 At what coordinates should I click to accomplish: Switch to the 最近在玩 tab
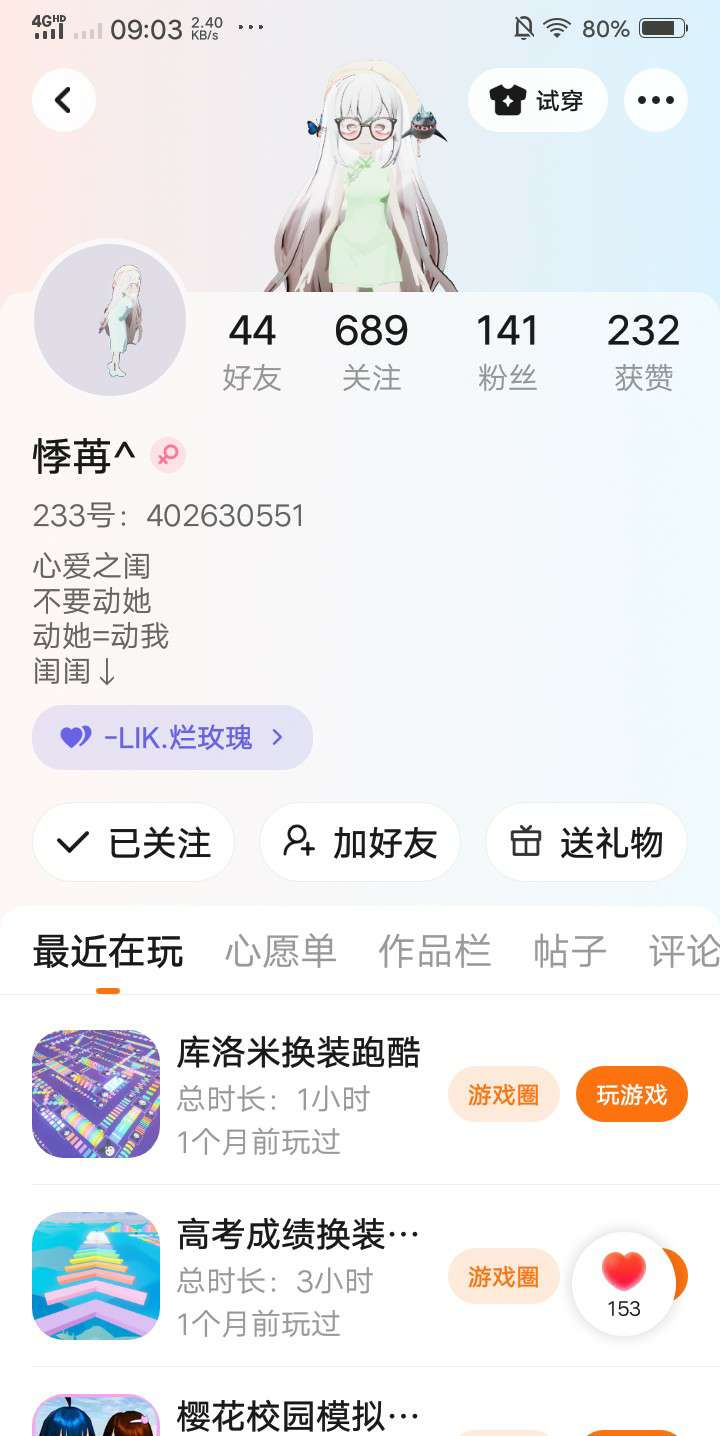tap(108, 952)
